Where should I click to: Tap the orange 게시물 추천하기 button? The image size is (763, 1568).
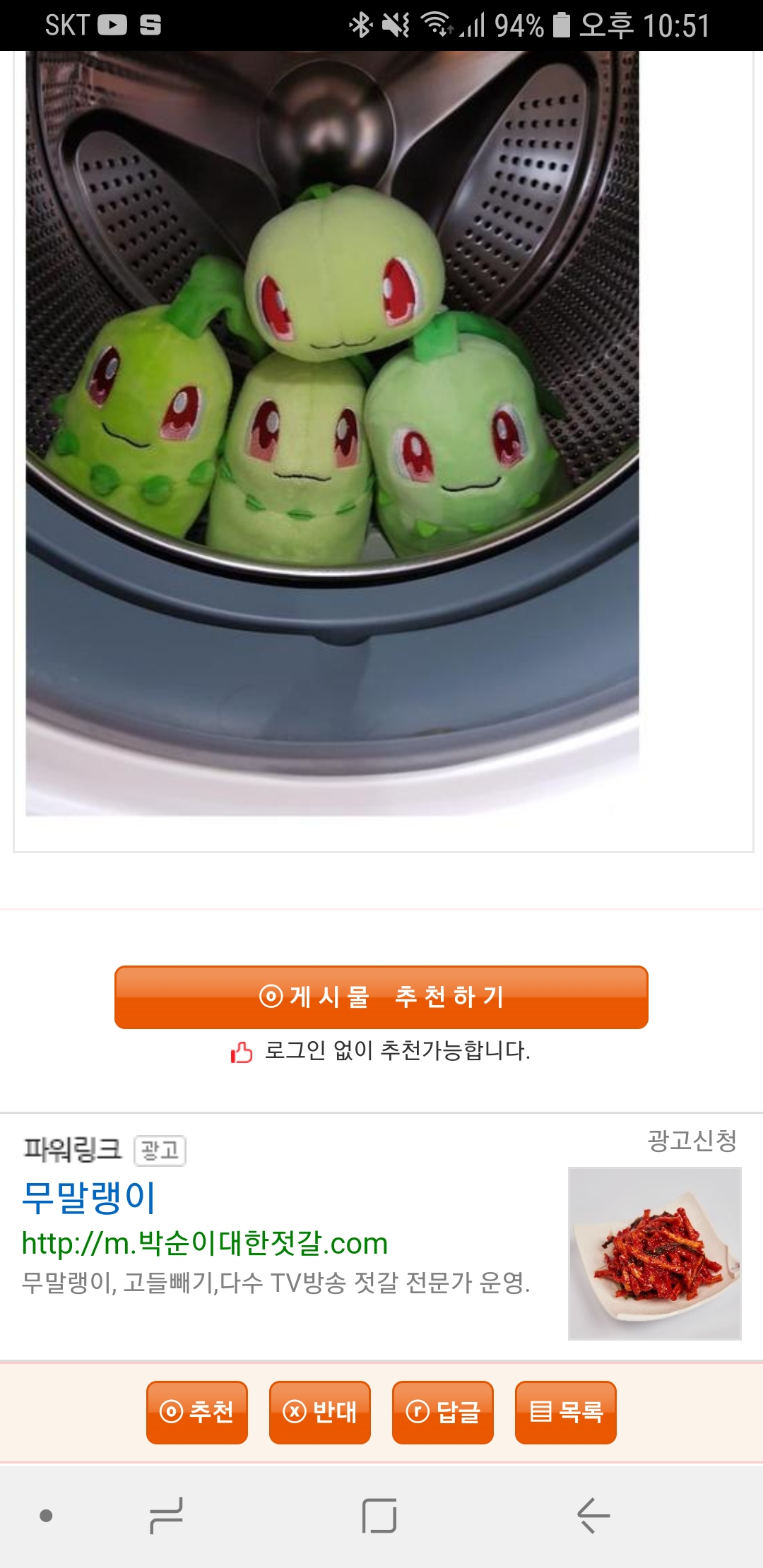tap(381, 997)
